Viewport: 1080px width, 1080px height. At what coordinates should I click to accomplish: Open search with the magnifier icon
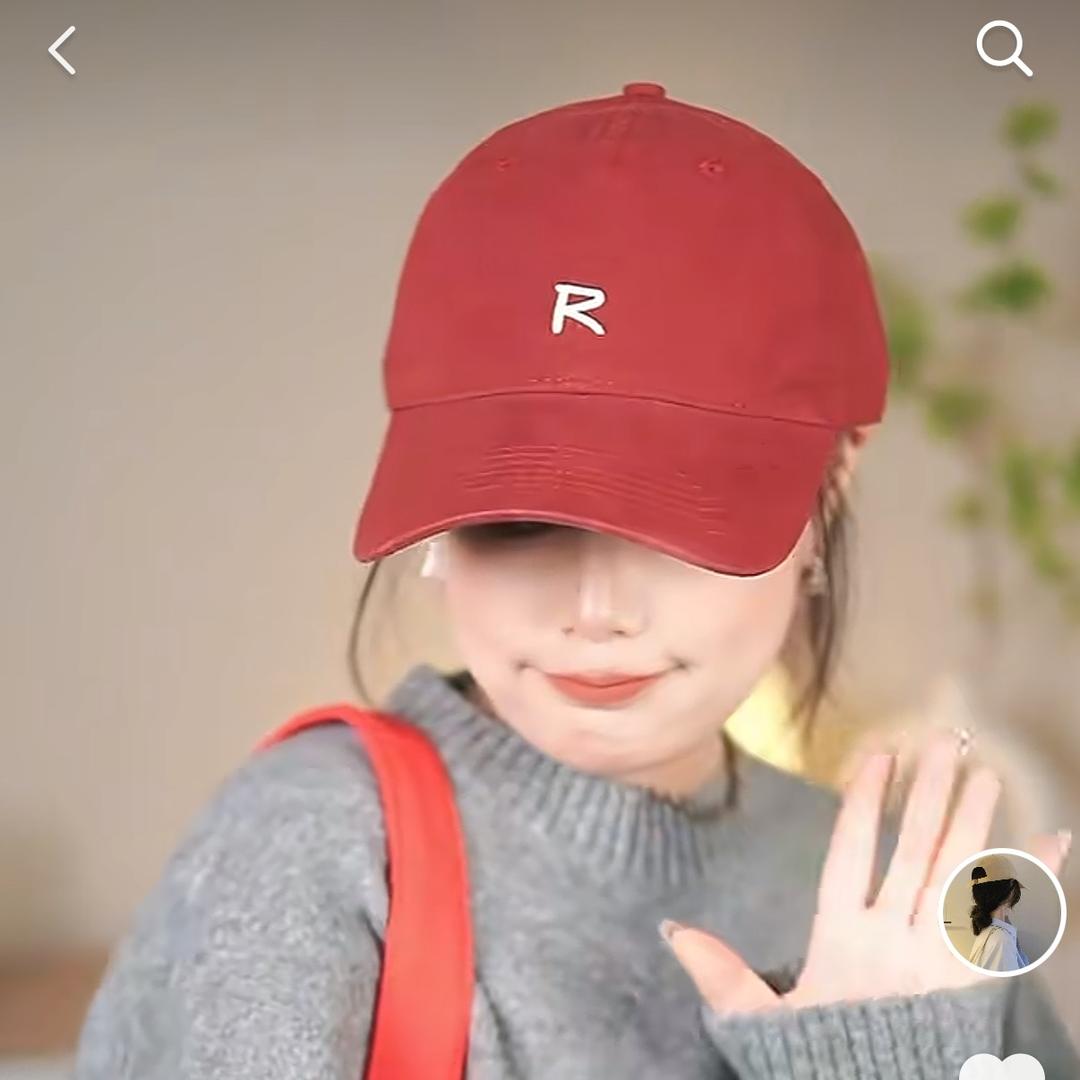[1003, 48]
